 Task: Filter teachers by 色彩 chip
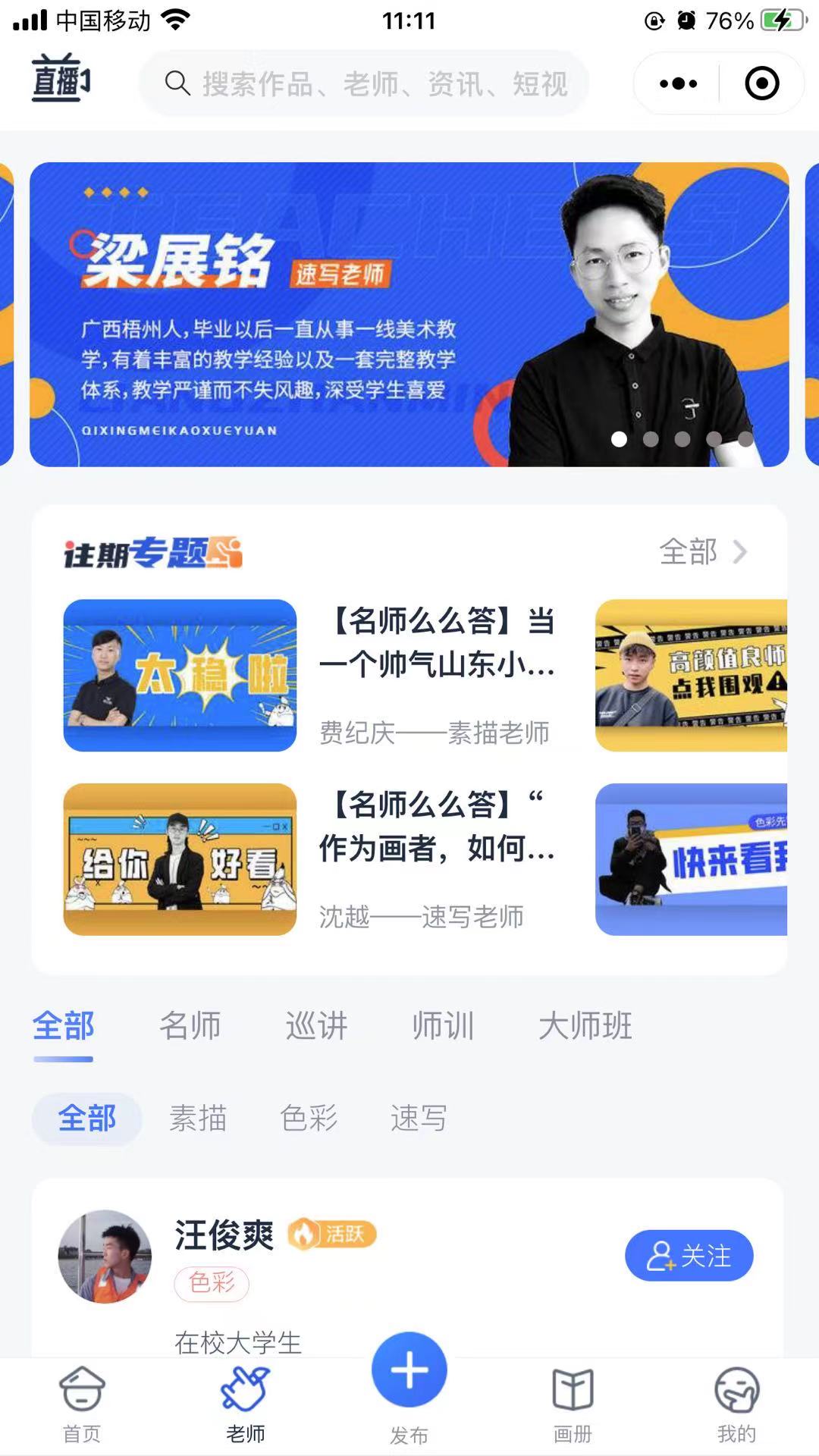tap(309, 1119)
